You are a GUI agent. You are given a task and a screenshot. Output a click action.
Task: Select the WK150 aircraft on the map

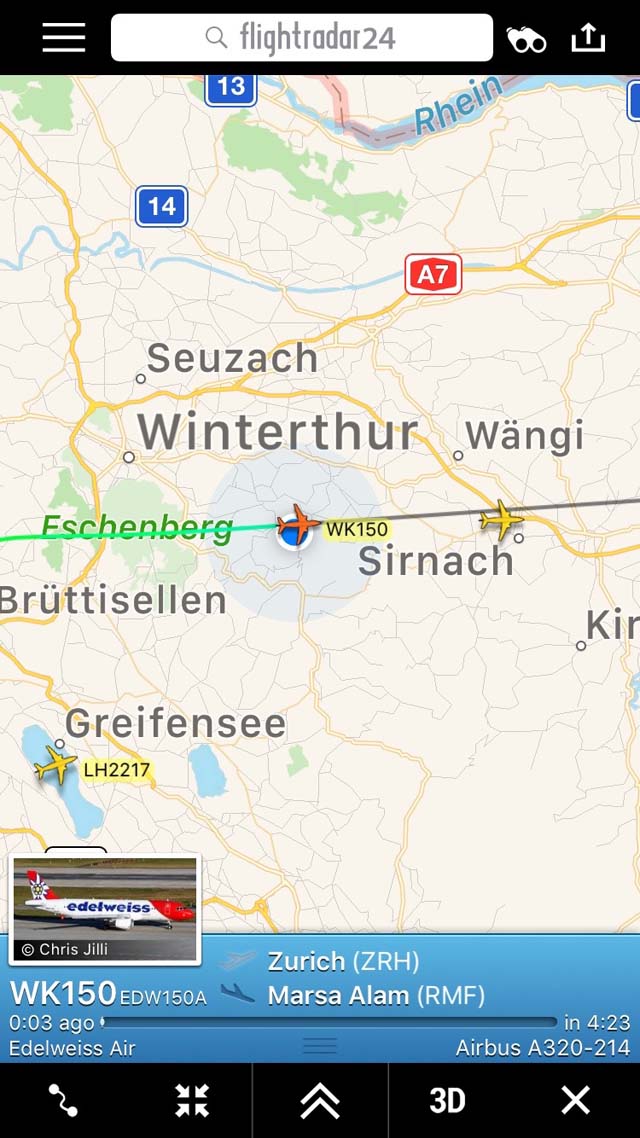298,523
